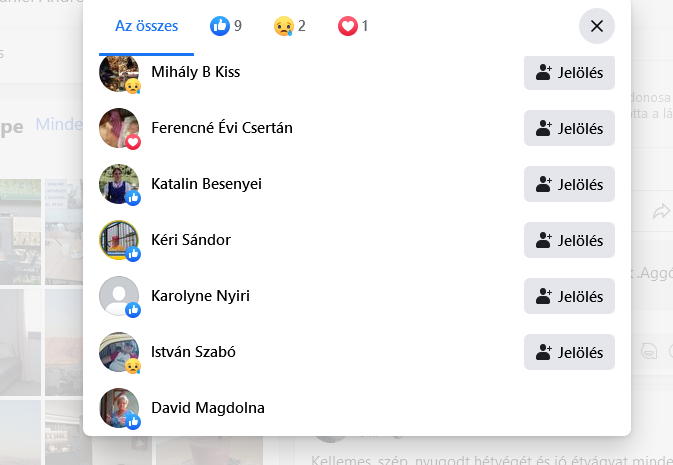
Task: Open Kéri Sándor's profile
Action: click(x=191, y=240)
